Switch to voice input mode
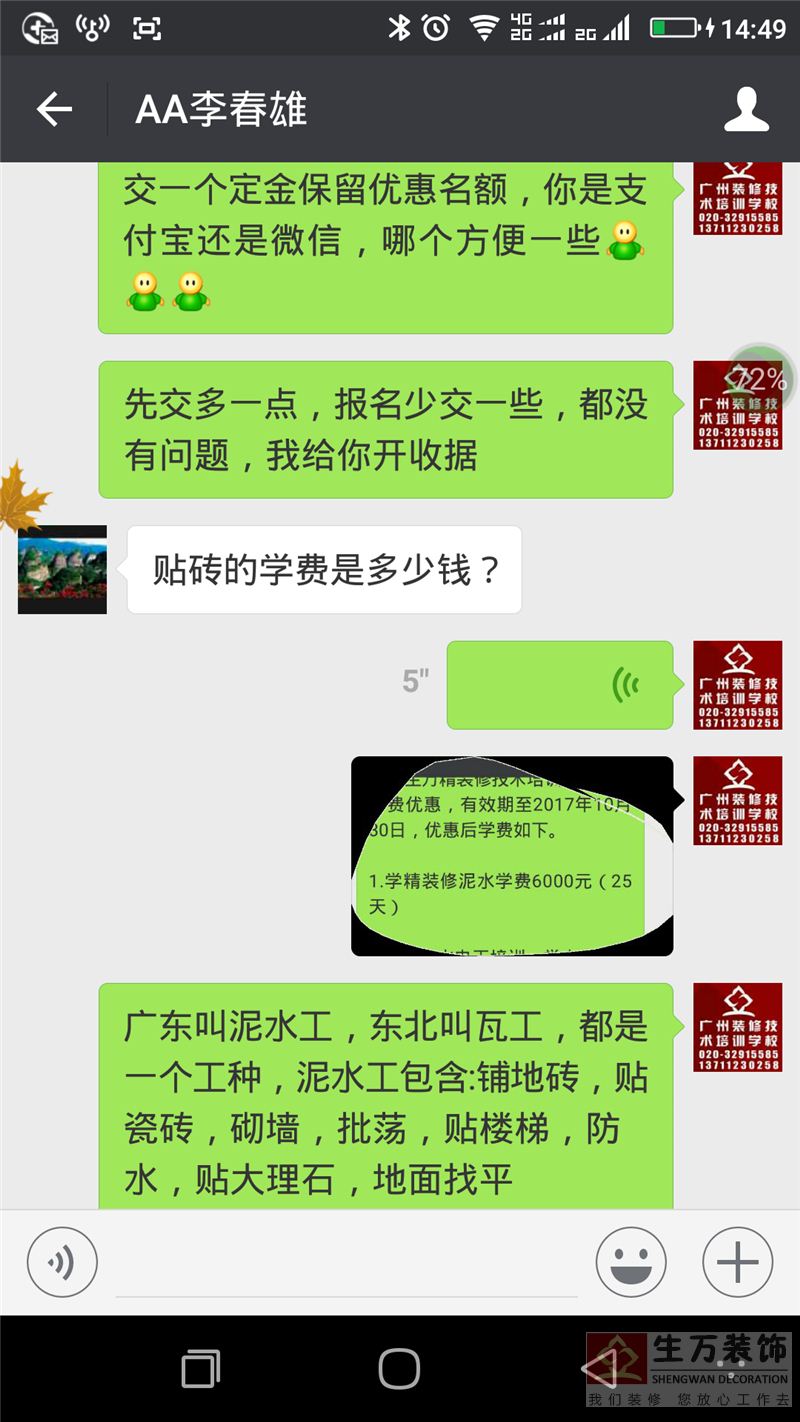Image resolution: width=800 pixels, height=1422 pixels. coord(62,1262)
